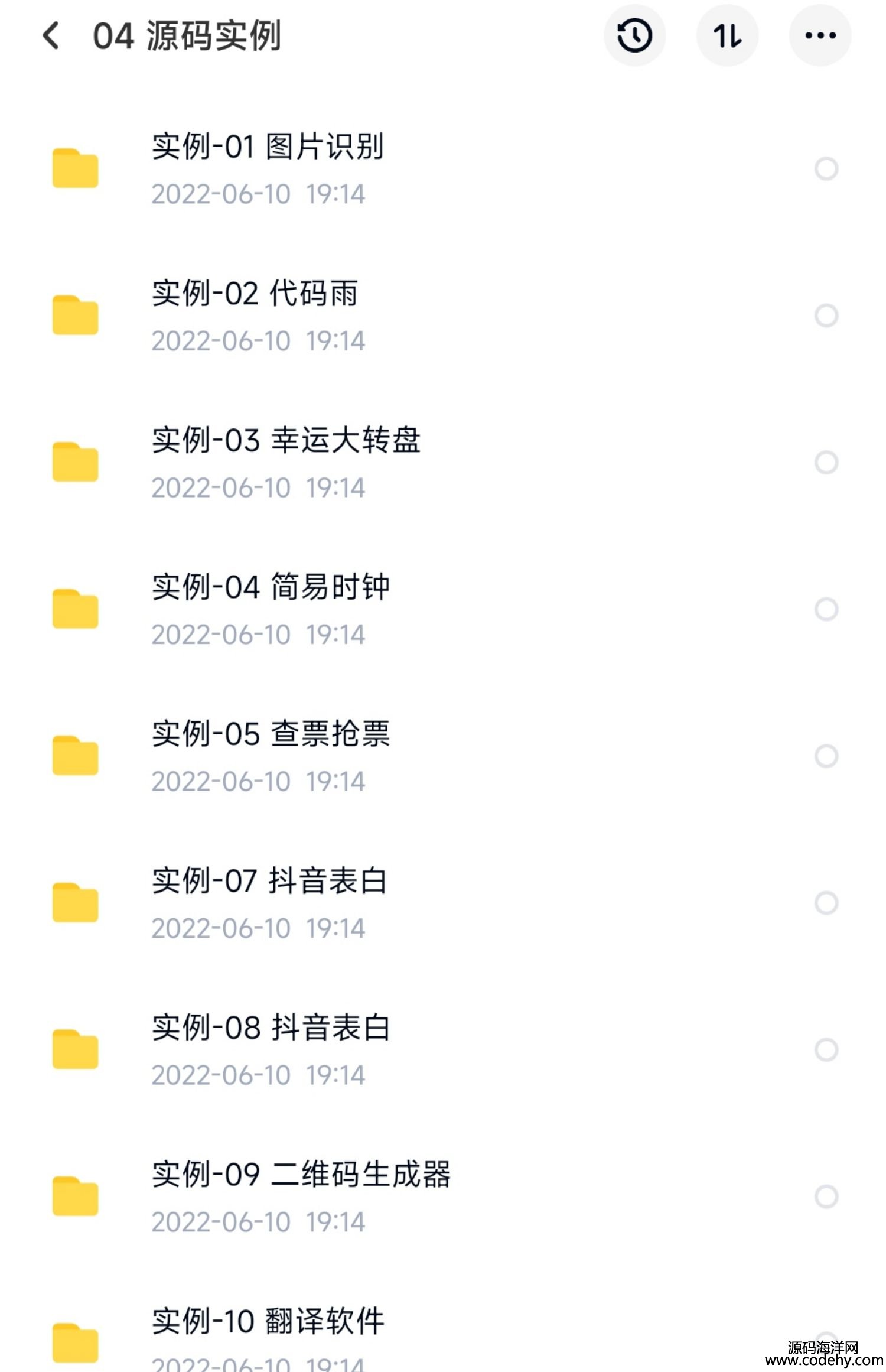The image size is (886, 1372).
Task: Open folder 实例-02 代码雨
Action: tap(255, 294)
